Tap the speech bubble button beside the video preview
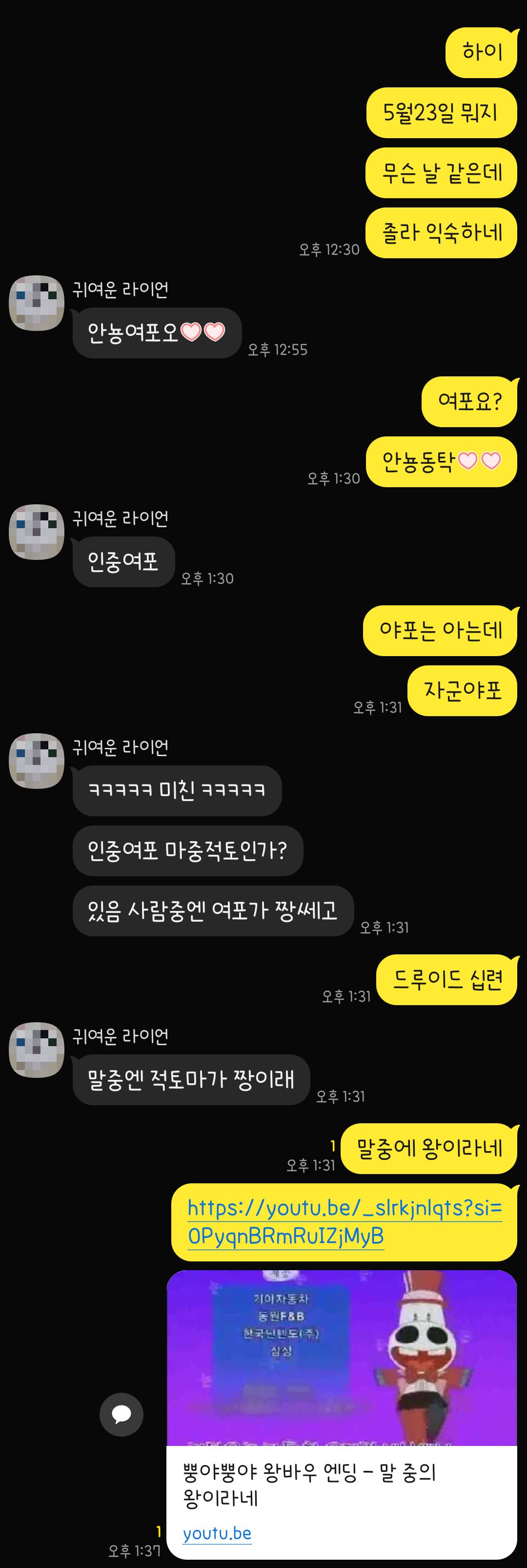The image size is (527, 1568). (122, 1414)
